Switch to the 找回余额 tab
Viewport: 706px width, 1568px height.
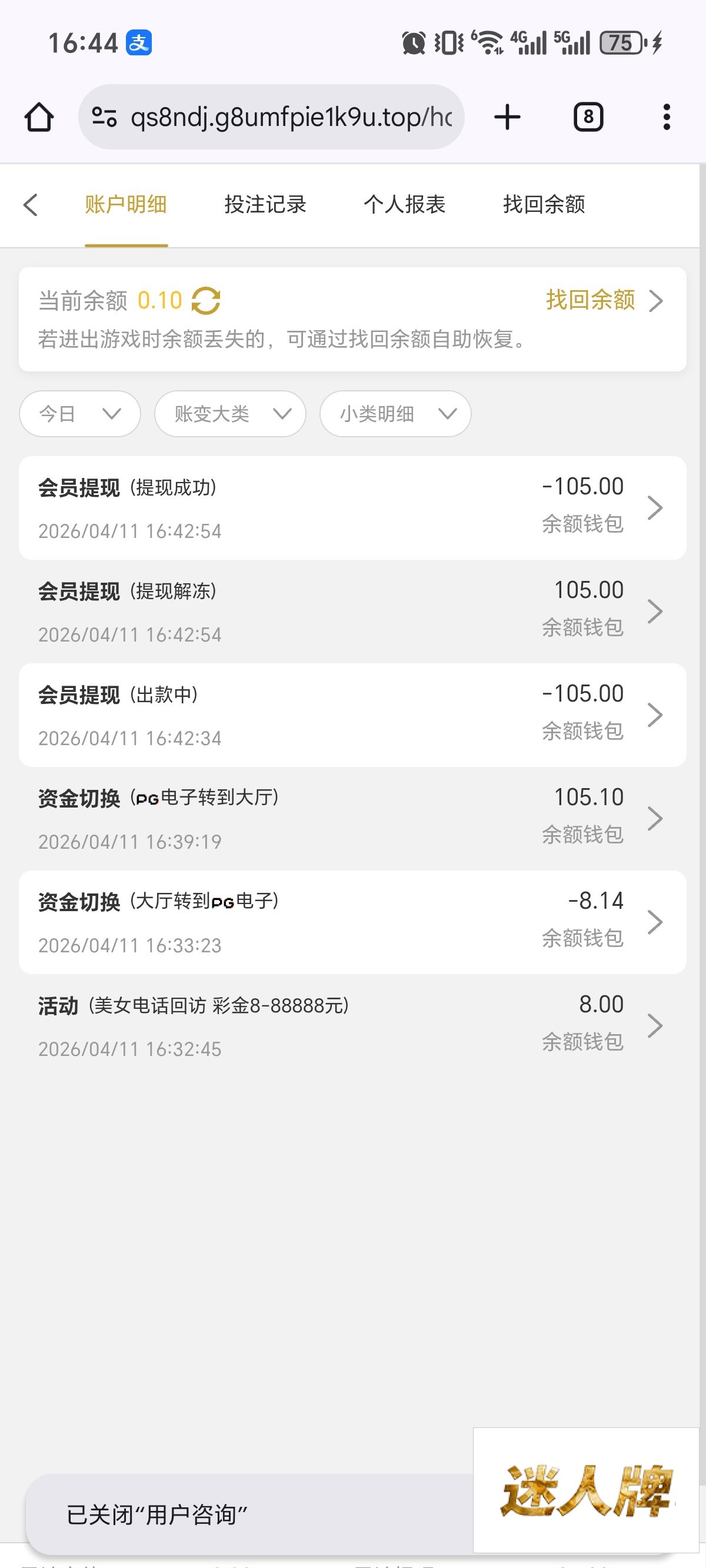click(x=544, y=204)
